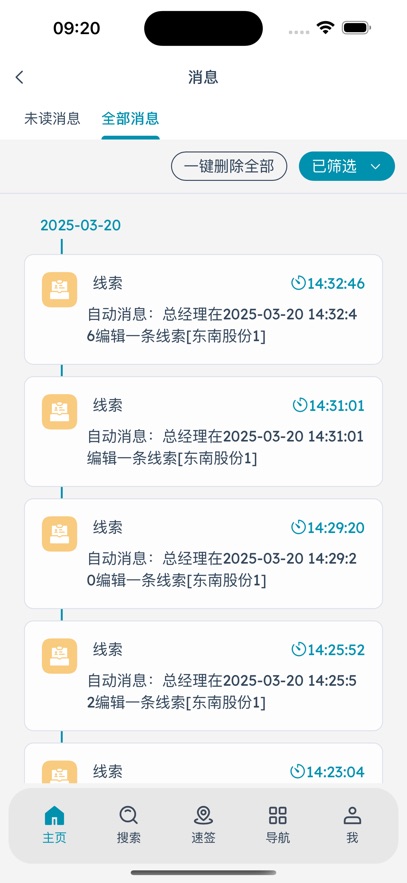Open the 线索 message from 14:29:20
The image size is (407, 883).
[203, 554]
